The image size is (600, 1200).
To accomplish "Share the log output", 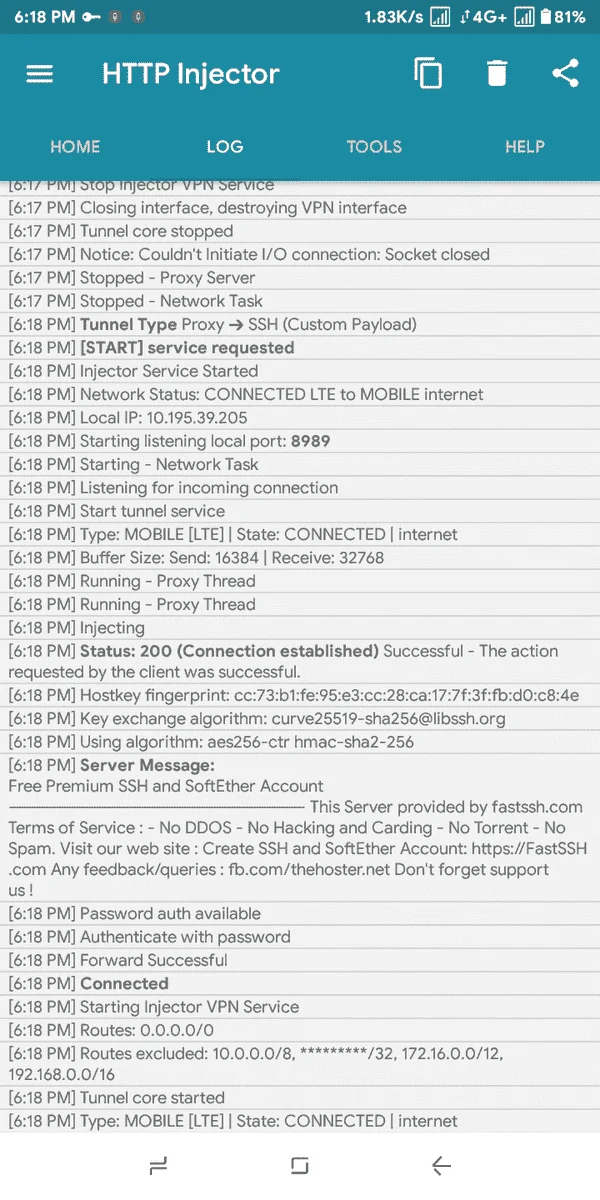I will pyautogui.click(x=566, y=73).
